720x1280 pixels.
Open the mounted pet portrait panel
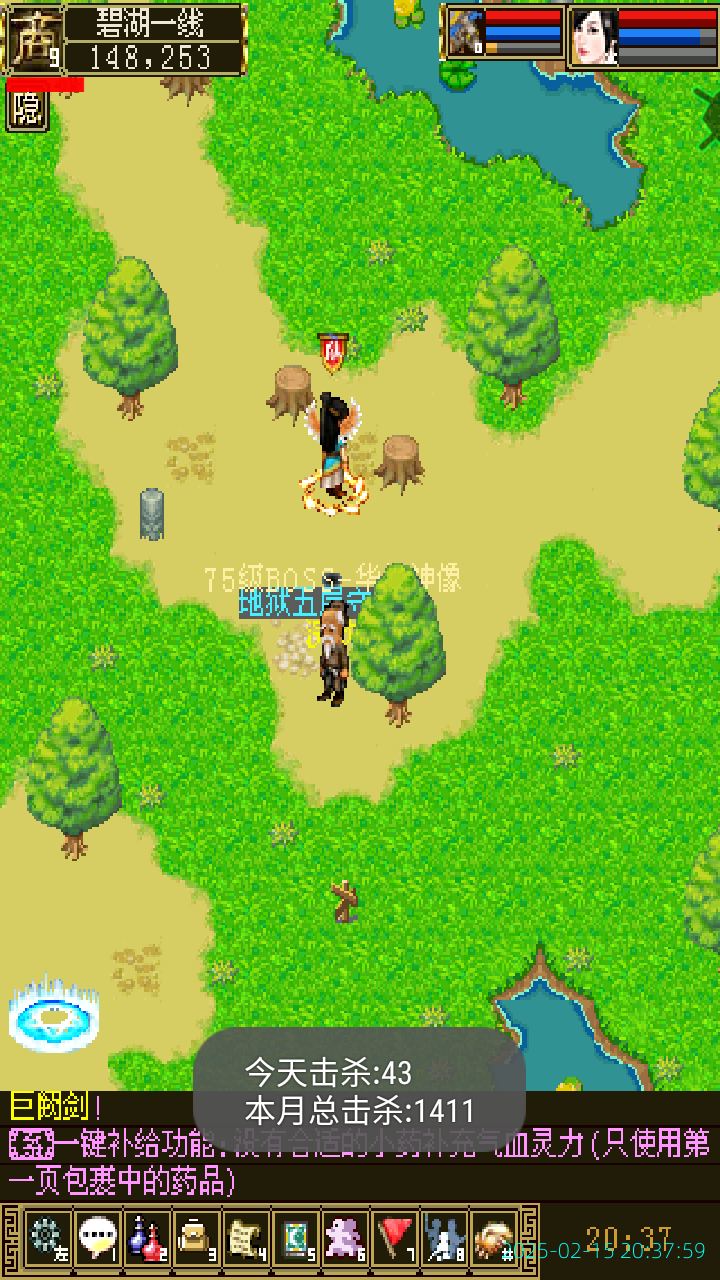(x=465, y=34)
